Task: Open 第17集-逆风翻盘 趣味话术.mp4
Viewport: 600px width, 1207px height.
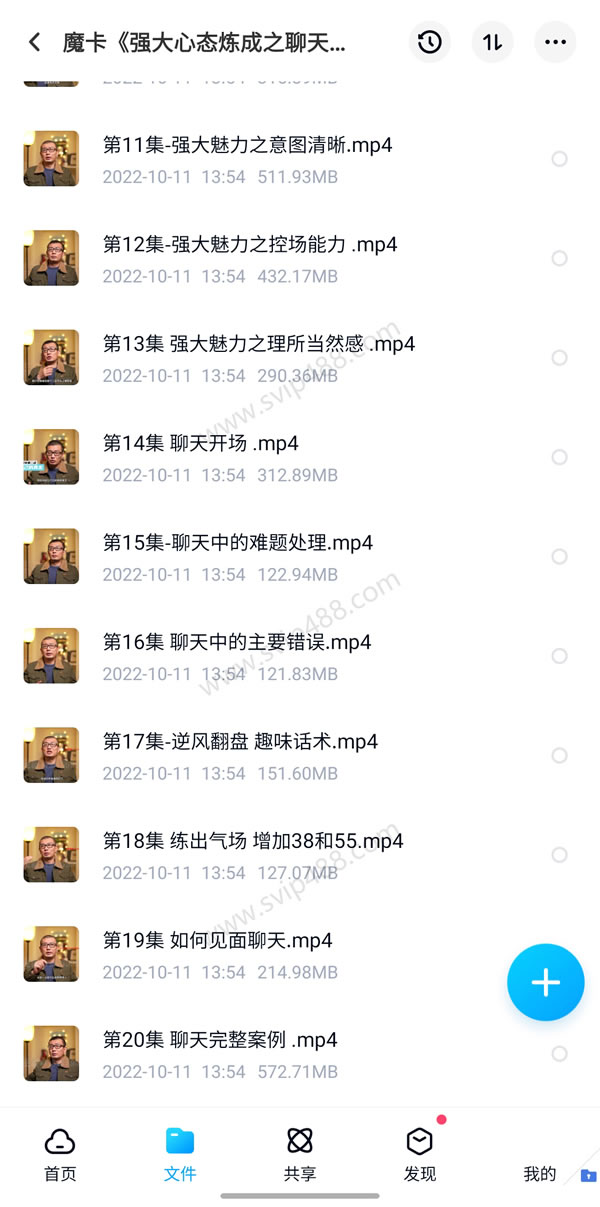Action: 240,742
